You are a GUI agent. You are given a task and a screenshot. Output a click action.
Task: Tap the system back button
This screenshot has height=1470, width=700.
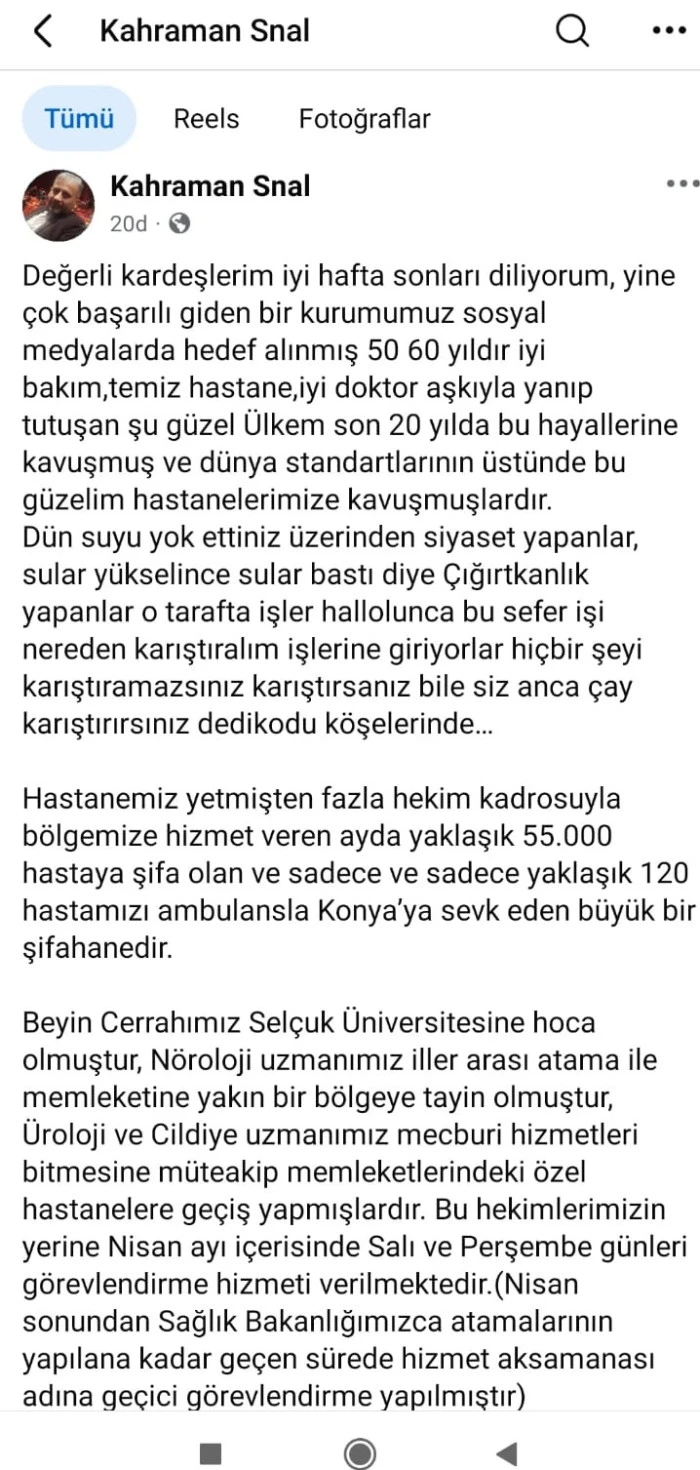(506, 1451)
